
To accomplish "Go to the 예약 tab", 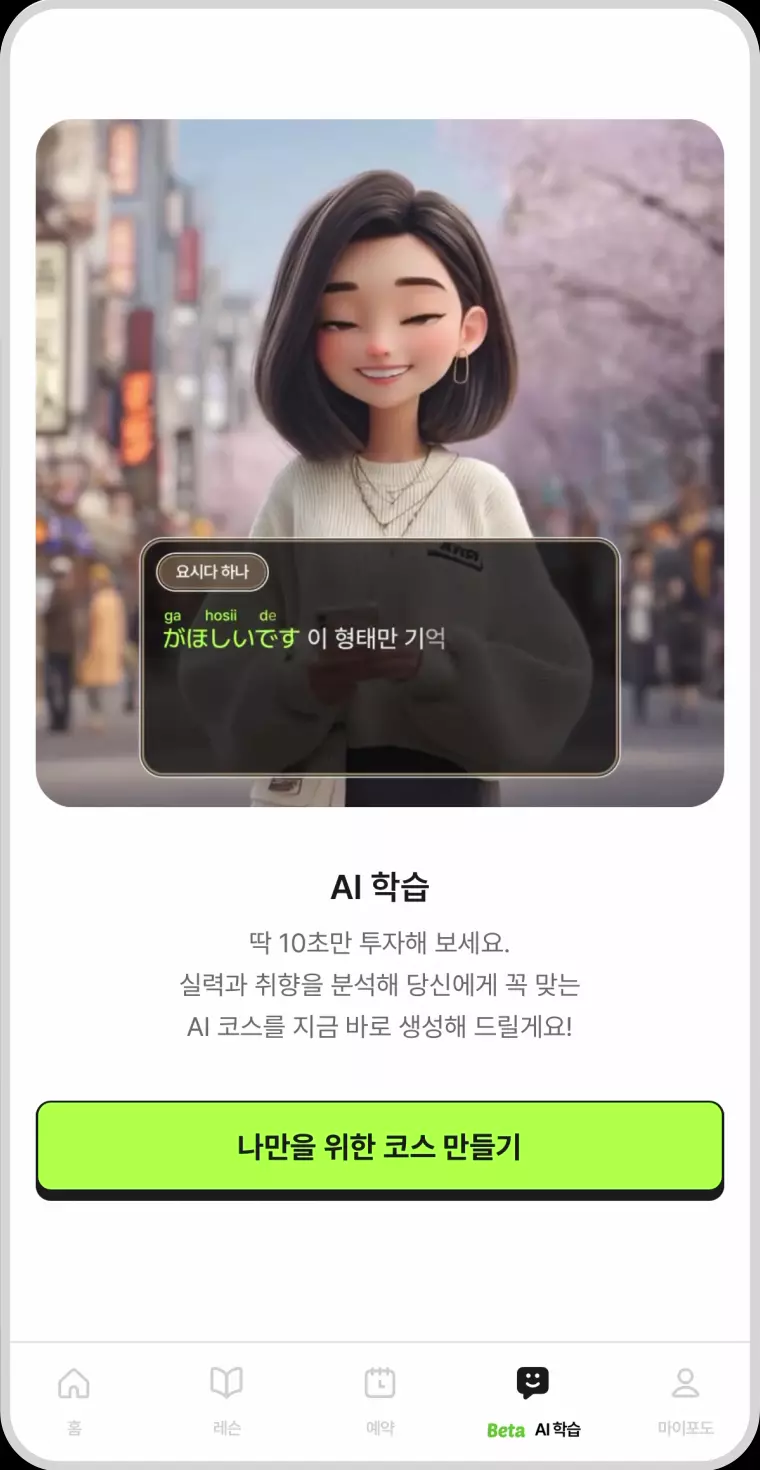I will coord(380,1400).
